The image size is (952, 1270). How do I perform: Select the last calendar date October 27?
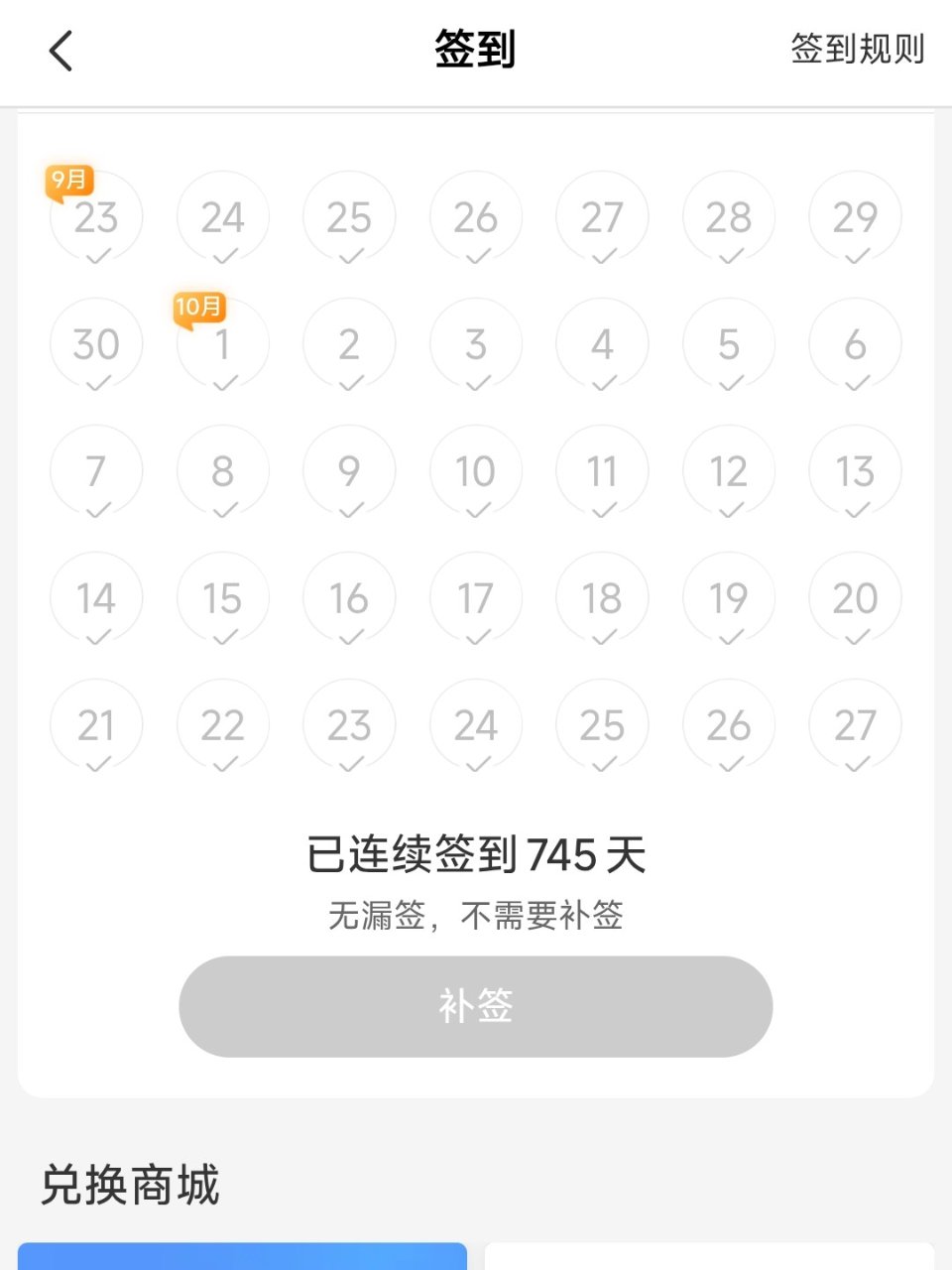point(855,725)
